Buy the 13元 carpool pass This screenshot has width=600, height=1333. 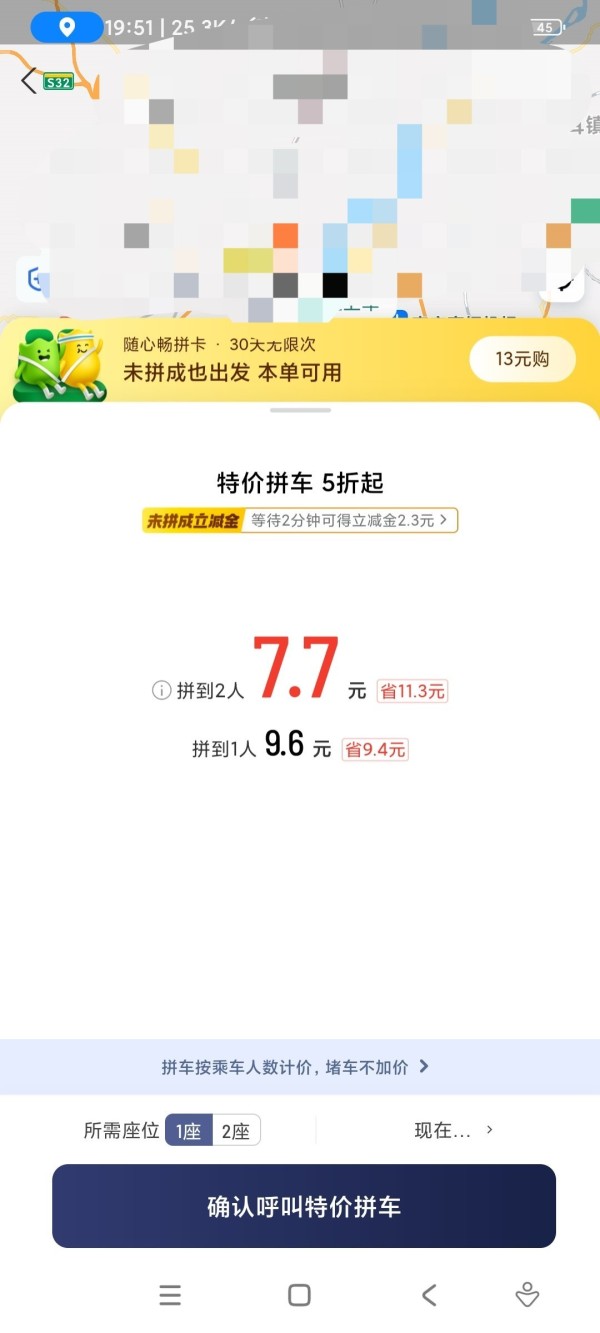[x=522, y=360]
